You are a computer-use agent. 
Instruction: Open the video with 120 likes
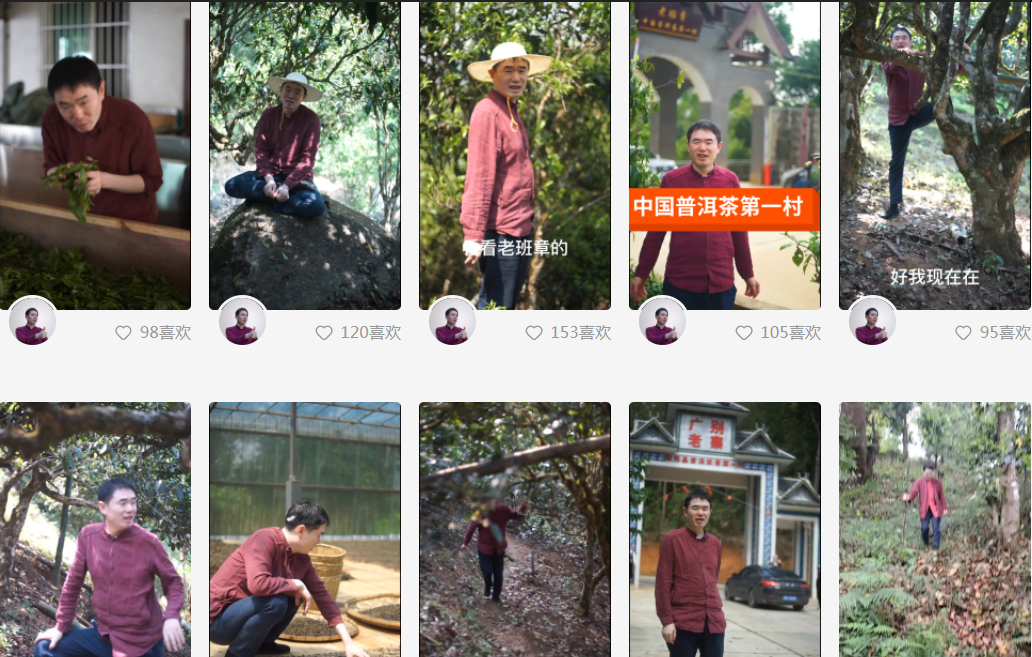pyautogui.click(x=305, y=155)
